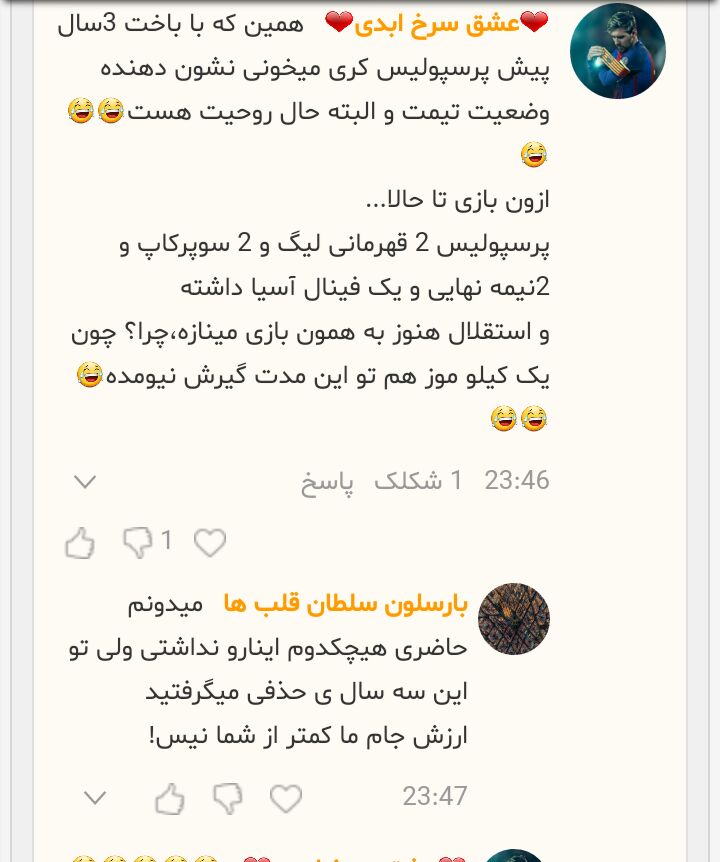Expand the chevron on the 23:46 comment
This screenshot has width=720, height=862.
click(86, 482)
